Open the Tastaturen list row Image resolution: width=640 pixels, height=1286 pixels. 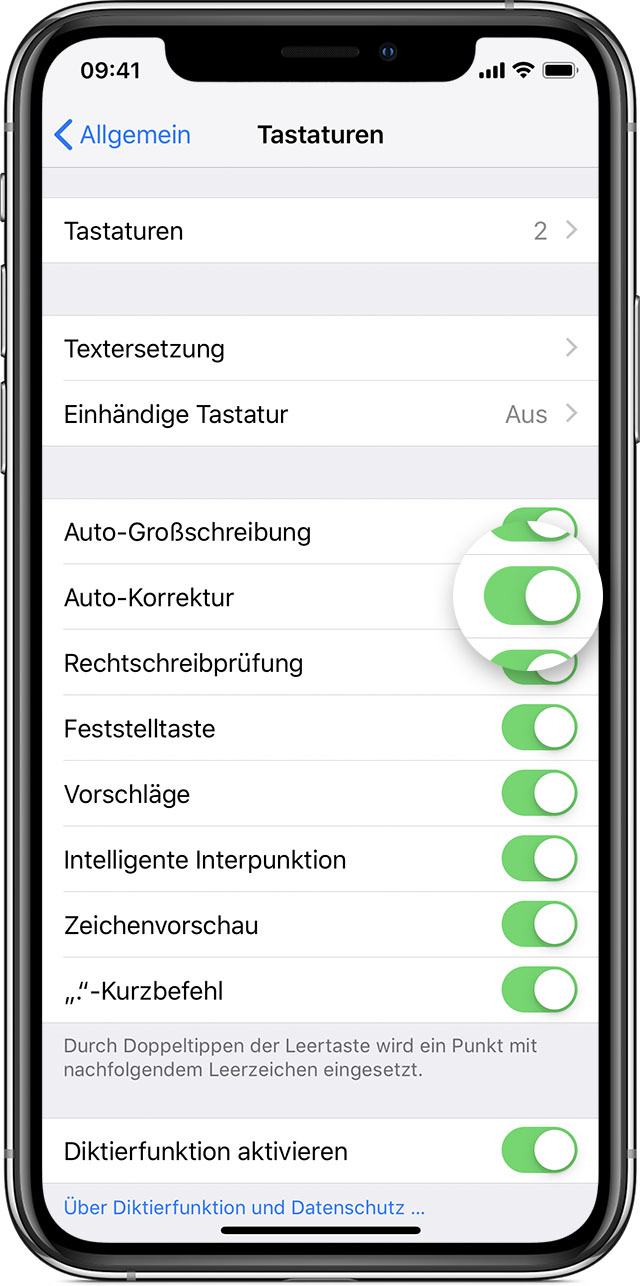[x=320, y=231]
